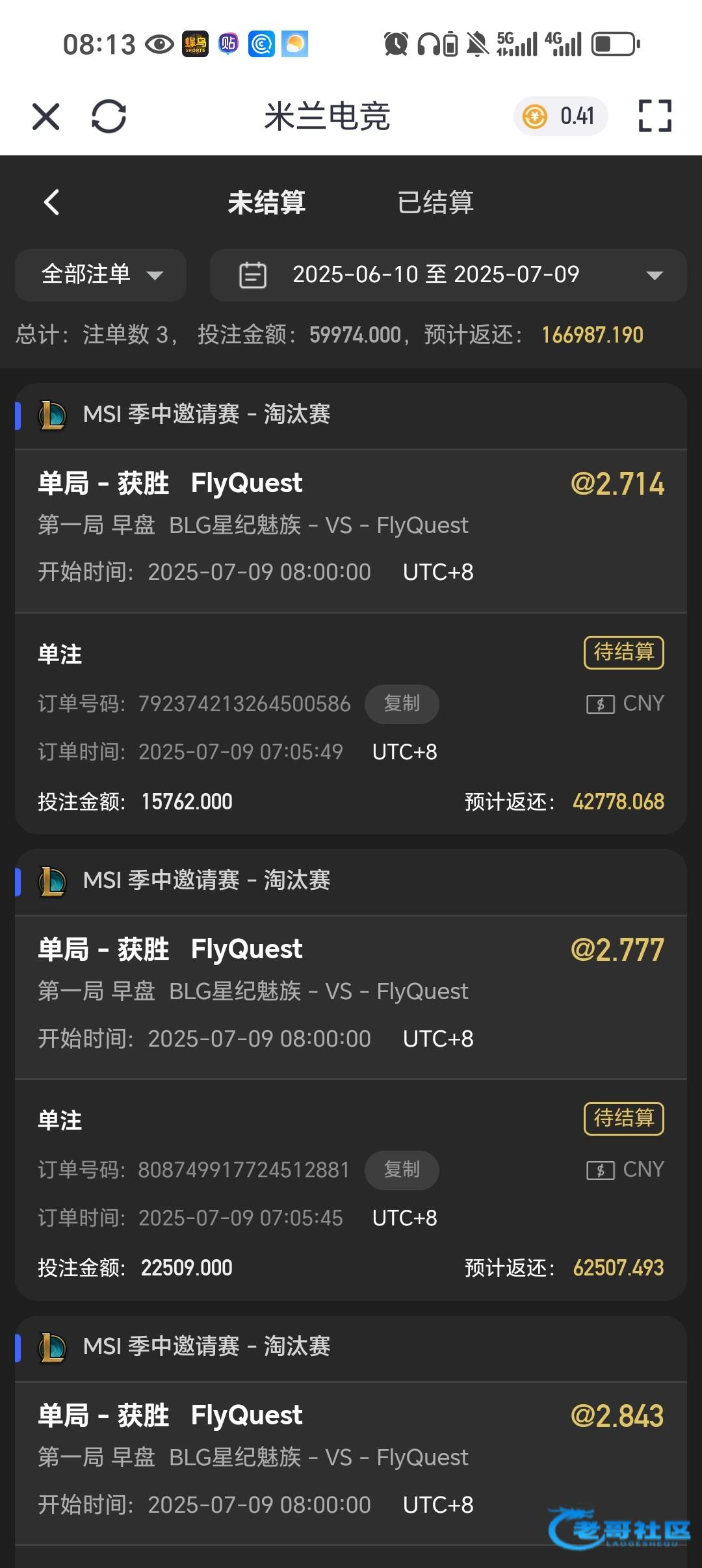Open the date range picker 2025-06-10 至 2025-07-09
This screenshot has width=702, height=1568.
click(x=448, y=275)
